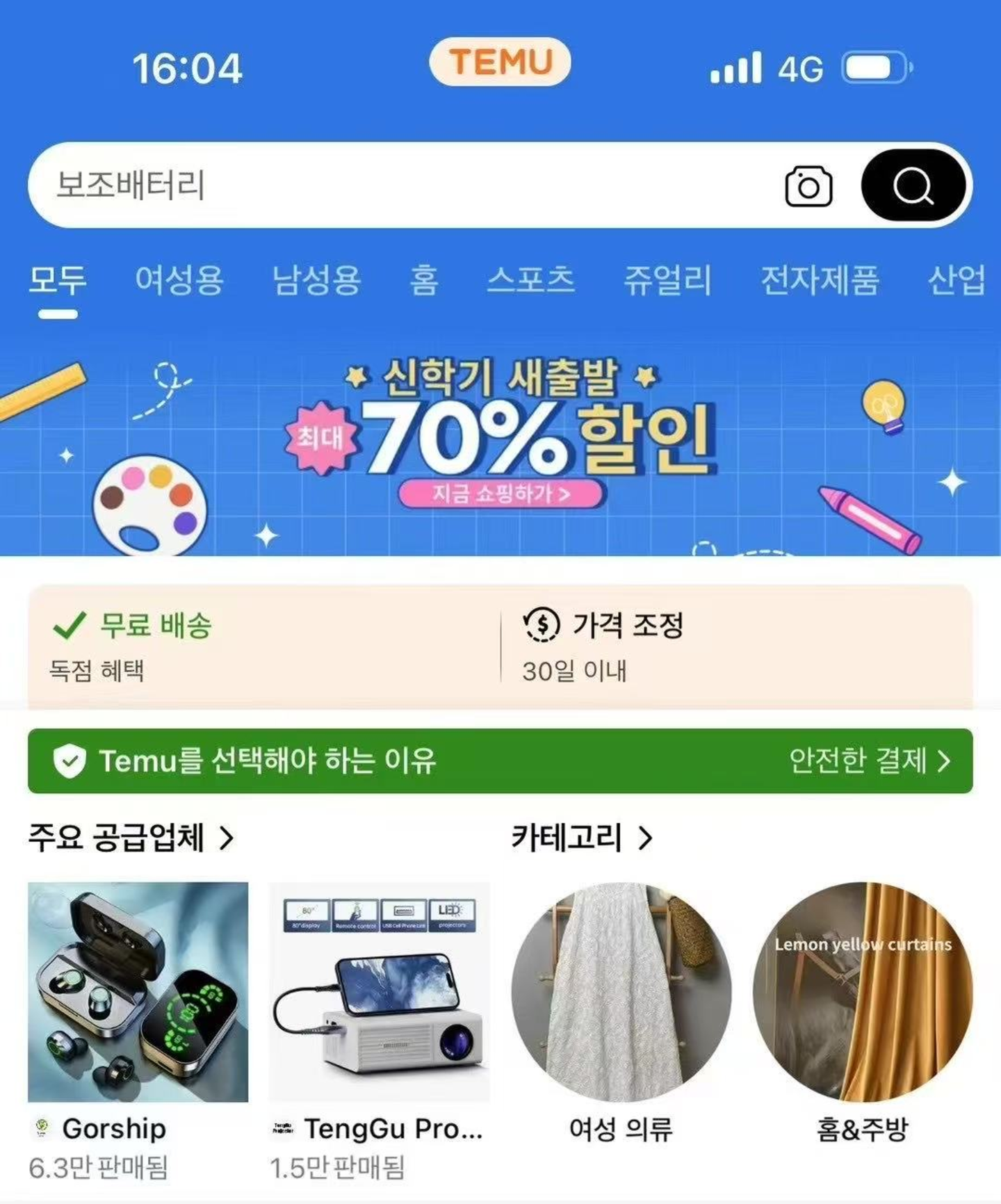The width and height of the screenshot is (1001, 1204).
Task: Open the 홈 category tab
Action: pos(424,280)
